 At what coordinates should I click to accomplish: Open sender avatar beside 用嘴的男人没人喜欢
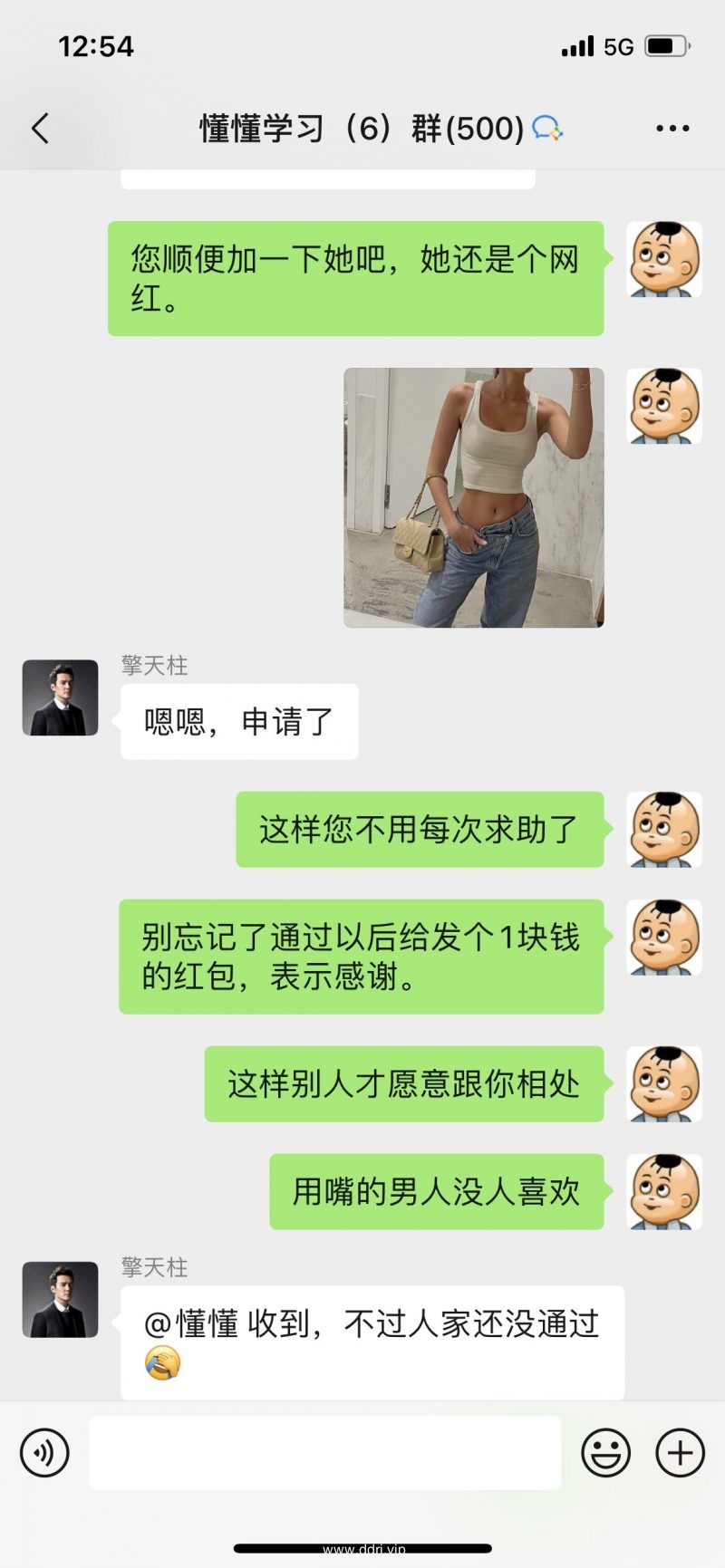(664, 1191)
